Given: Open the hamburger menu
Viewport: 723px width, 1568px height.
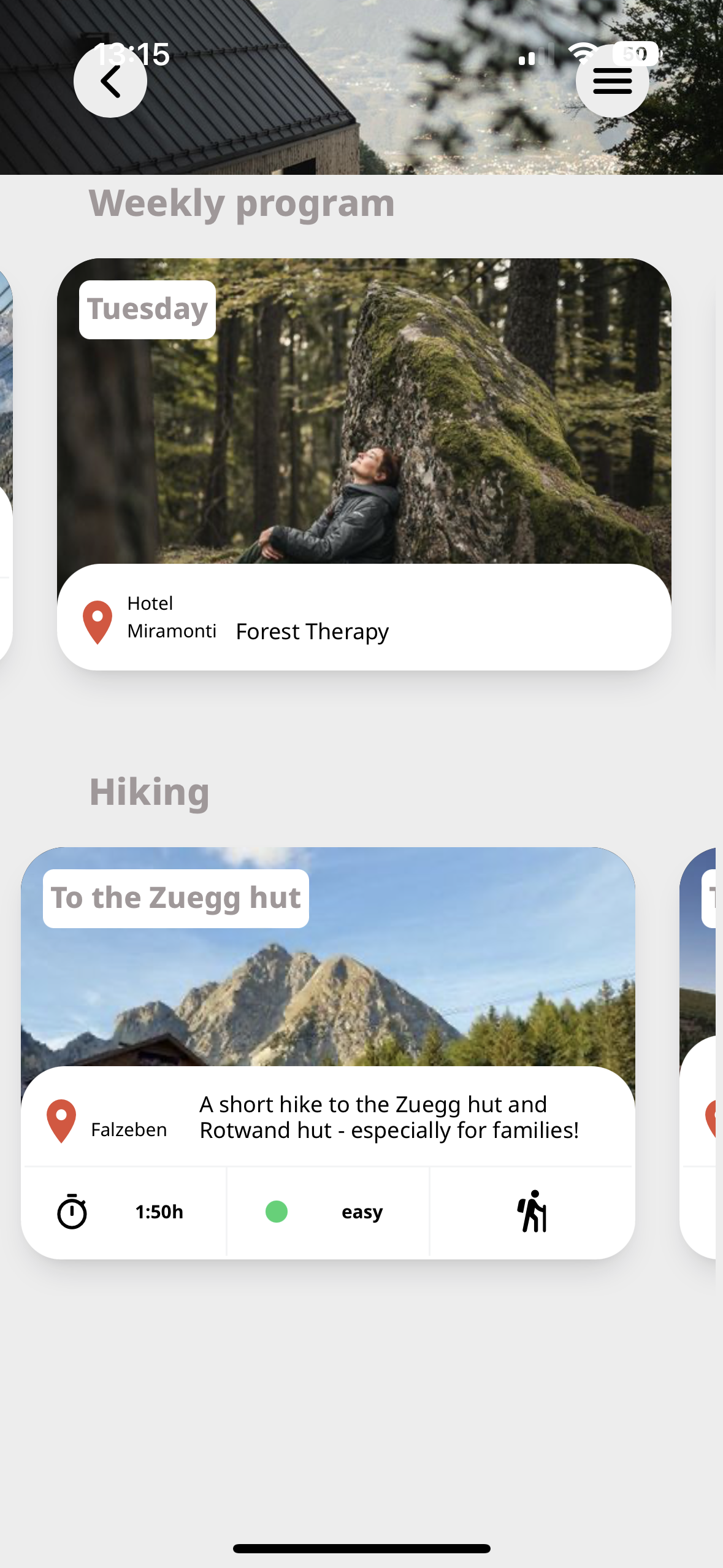Looking at the screenshot, I should pyautogui.click(x=612, y=81).
